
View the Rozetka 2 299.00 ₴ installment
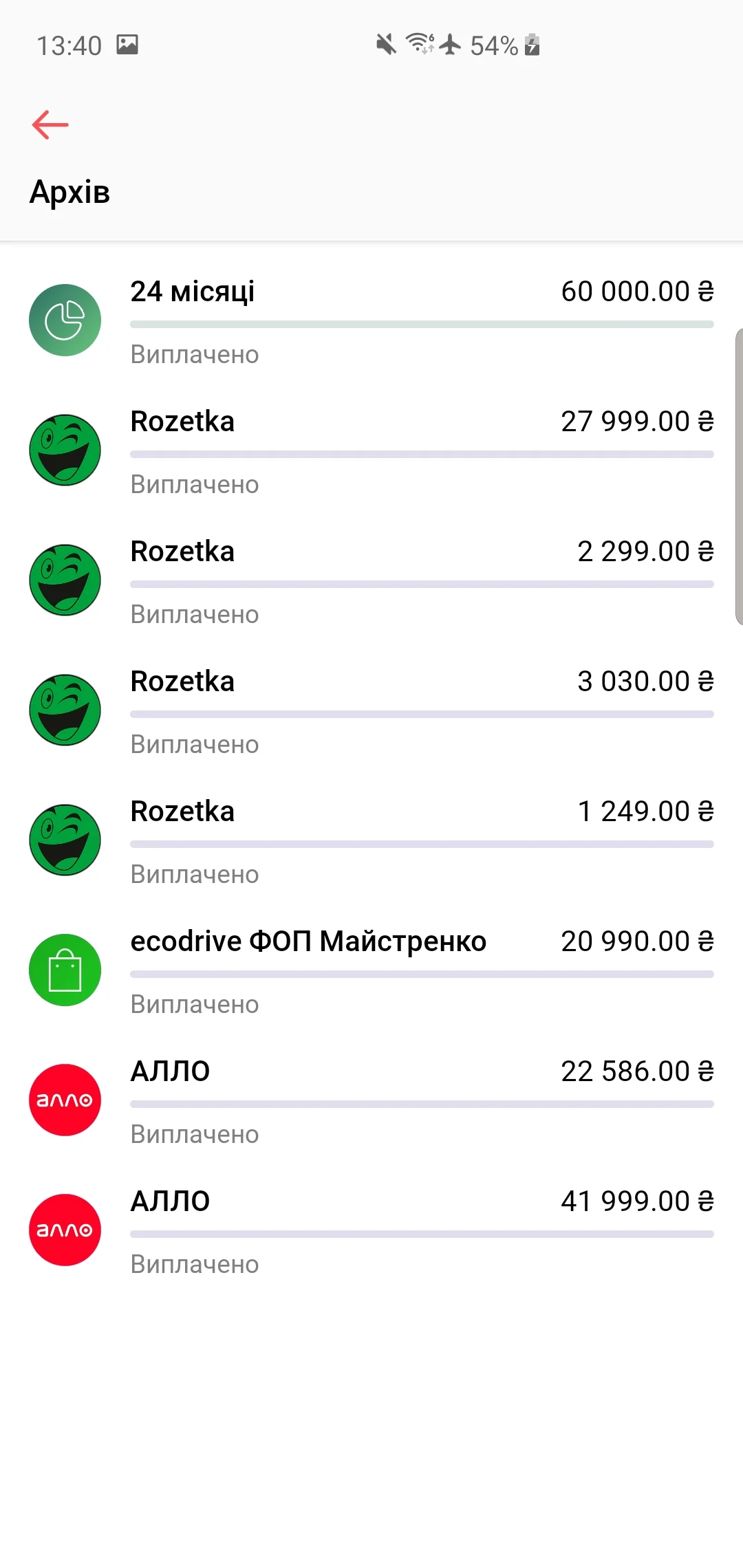(371, 581)
